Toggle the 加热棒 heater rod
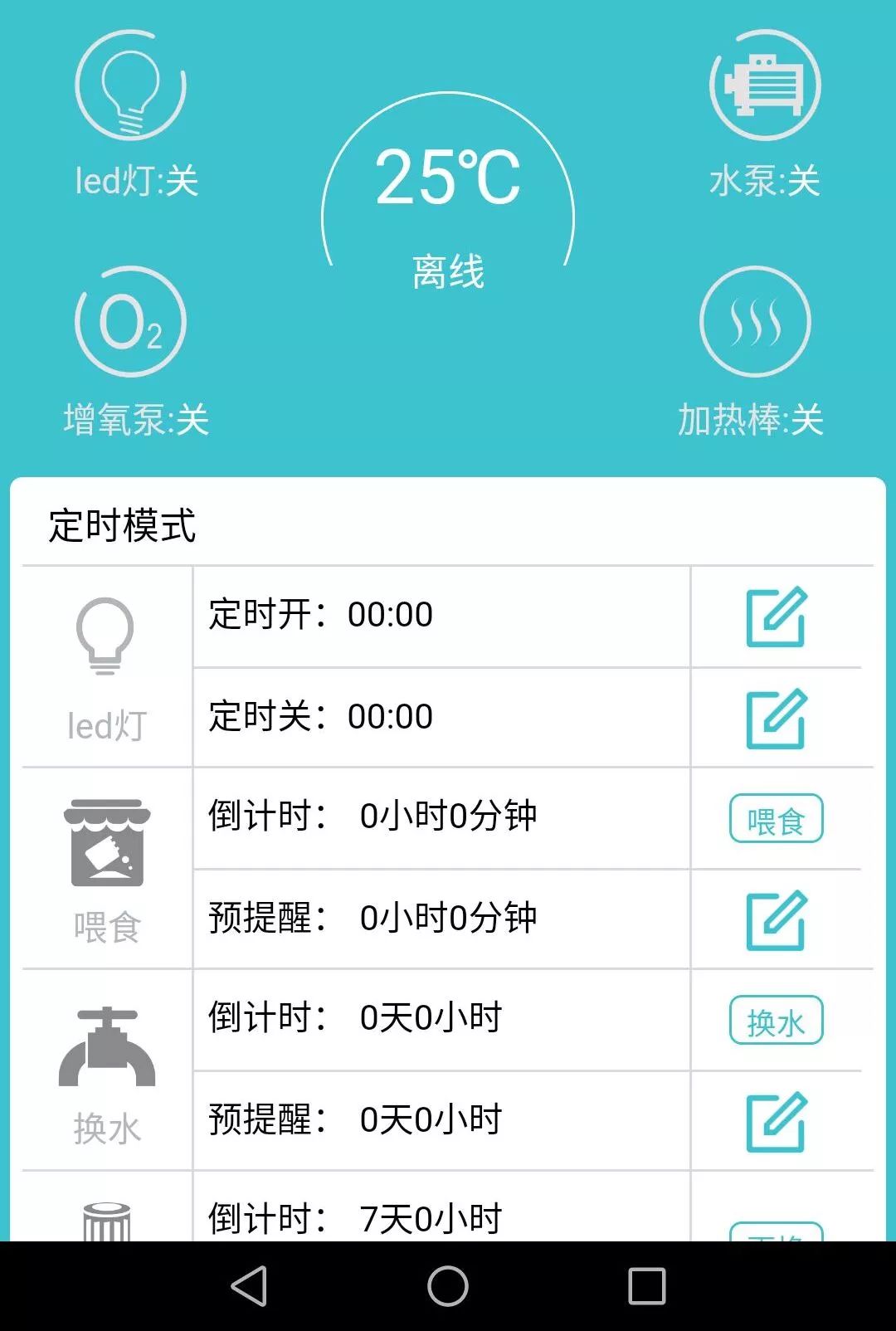This screenshot has width=896, height=1331. pos(755,322)
